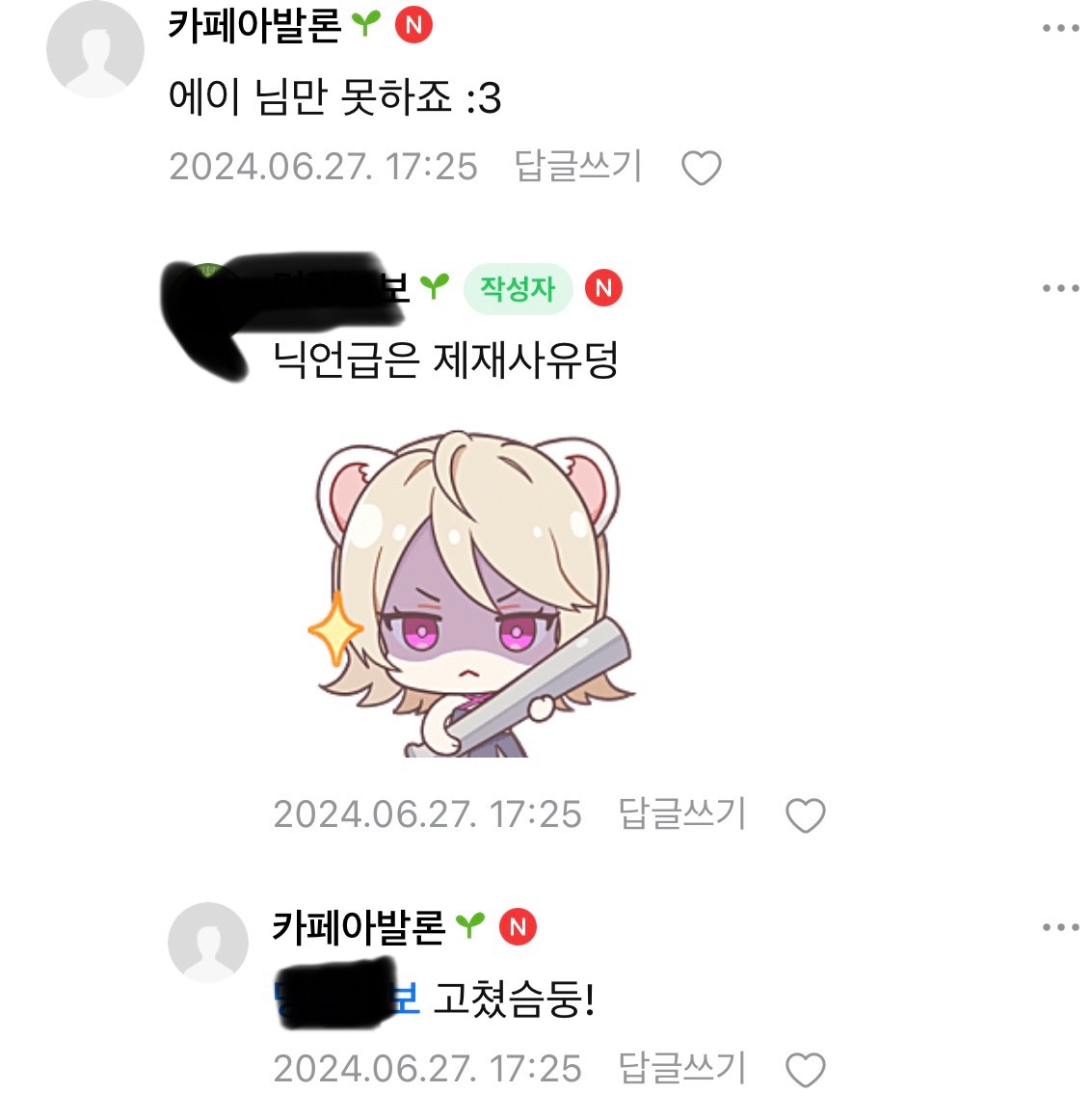Reply to the '닉언급은 제재사유덩' comment
The height and width of the screenshot is (1119, 1092).
coord(681,814)
